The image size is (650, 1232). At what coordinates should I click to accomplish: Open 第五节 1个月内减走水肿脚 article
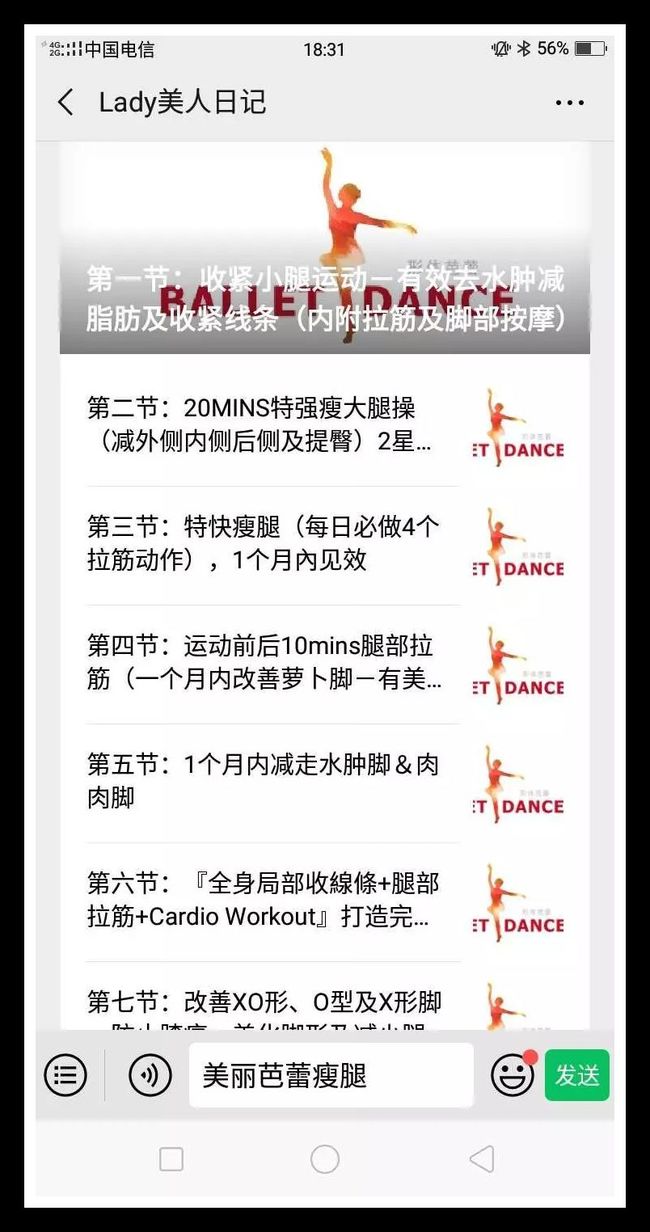[x=325, y=783]
